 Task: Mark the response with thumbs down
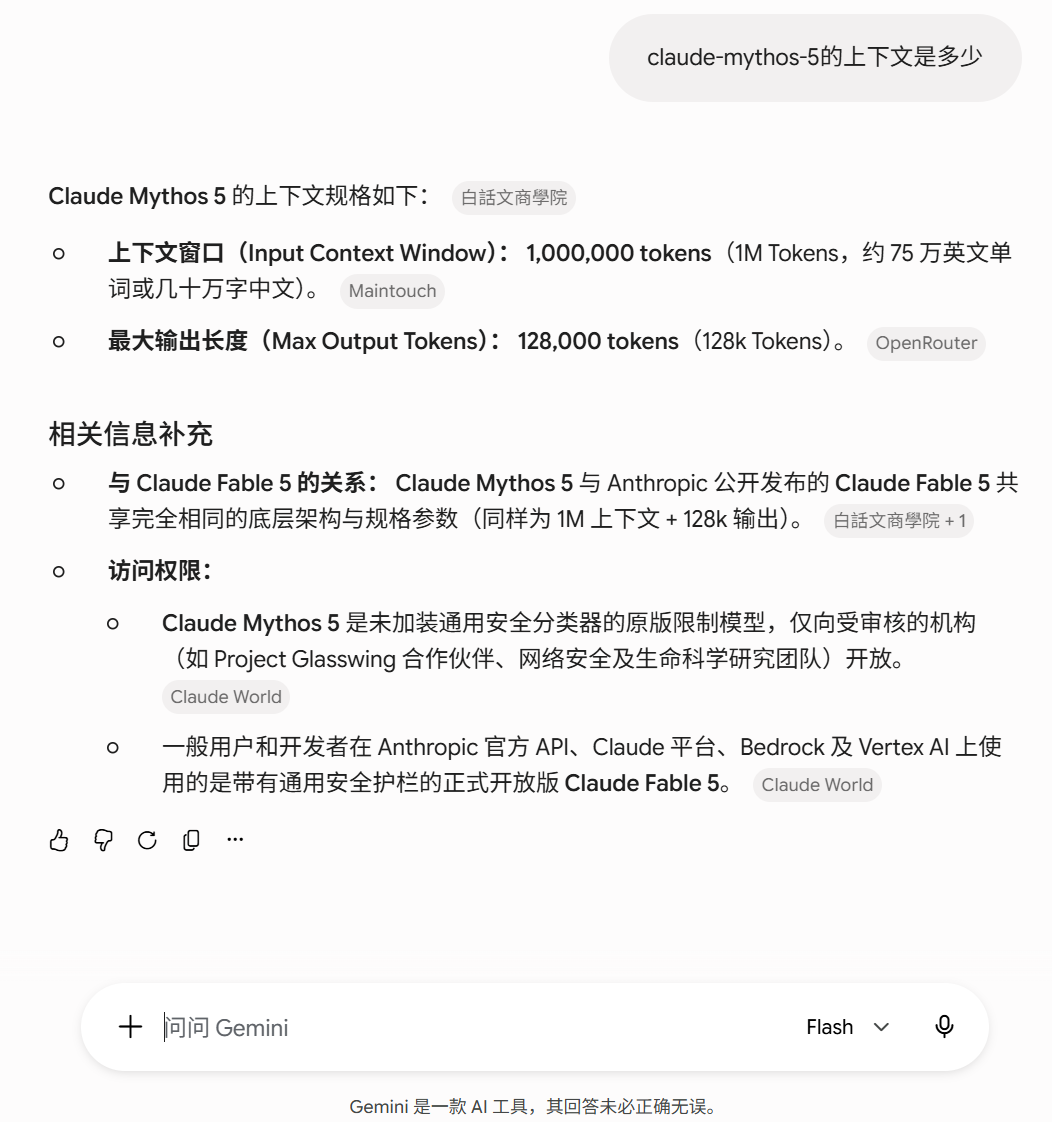(103, 839)
